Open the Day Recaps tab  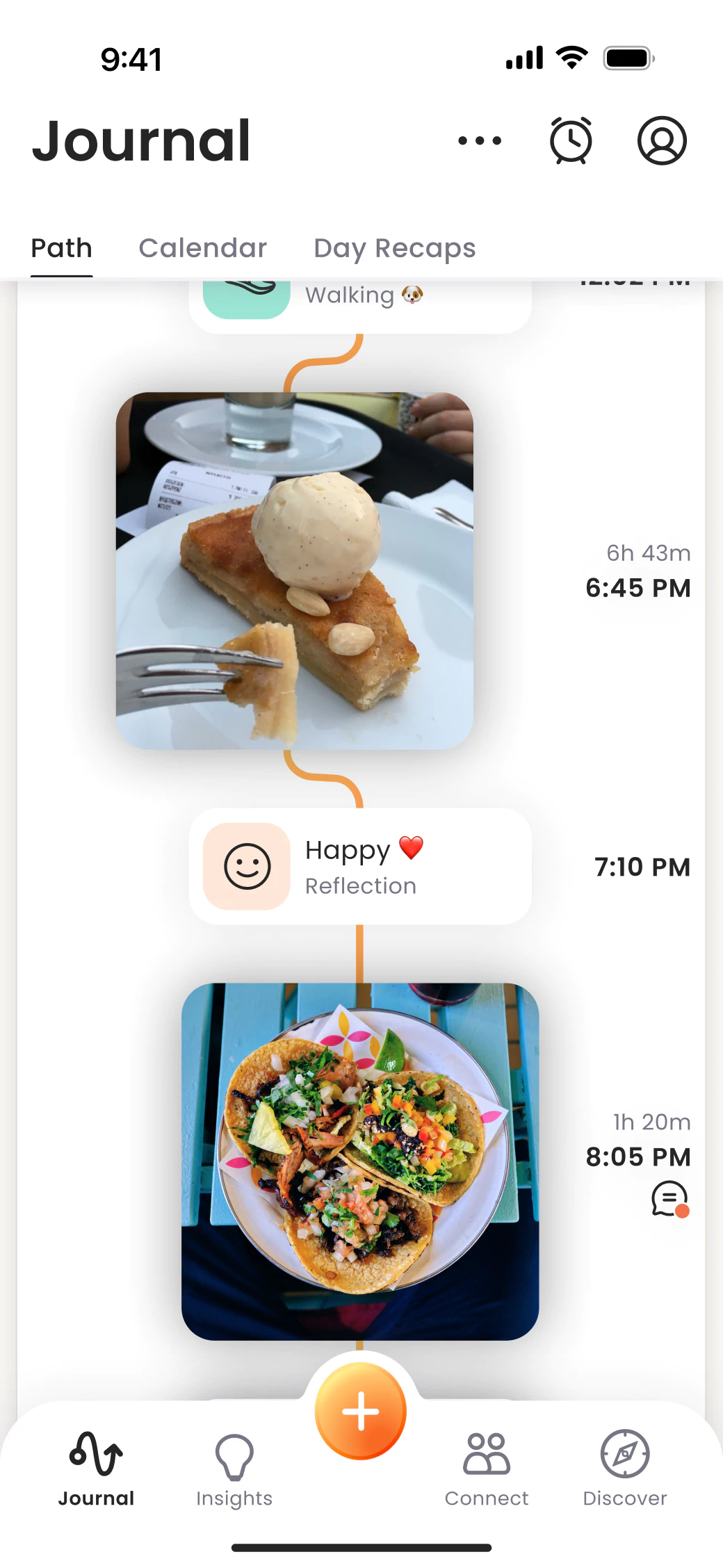[x=394, y=247]
